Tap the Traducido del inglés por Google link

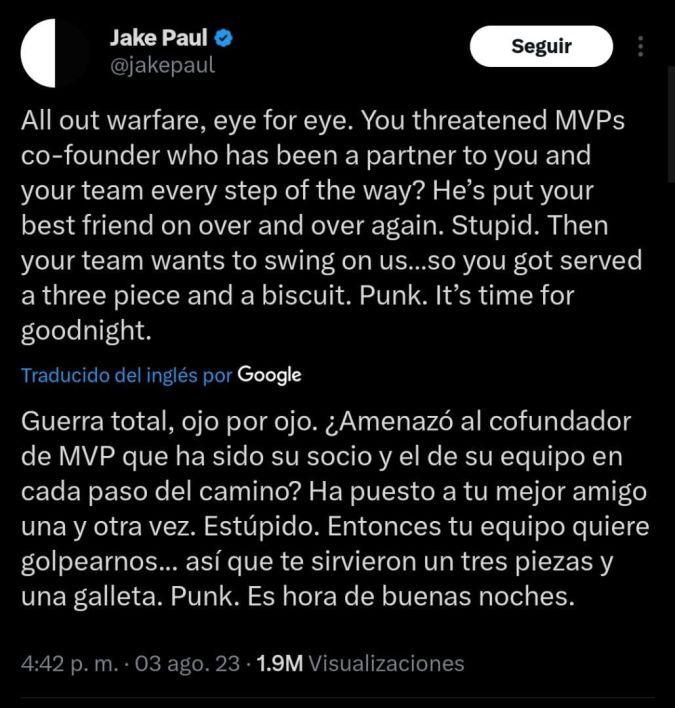(x=160, y=375)
